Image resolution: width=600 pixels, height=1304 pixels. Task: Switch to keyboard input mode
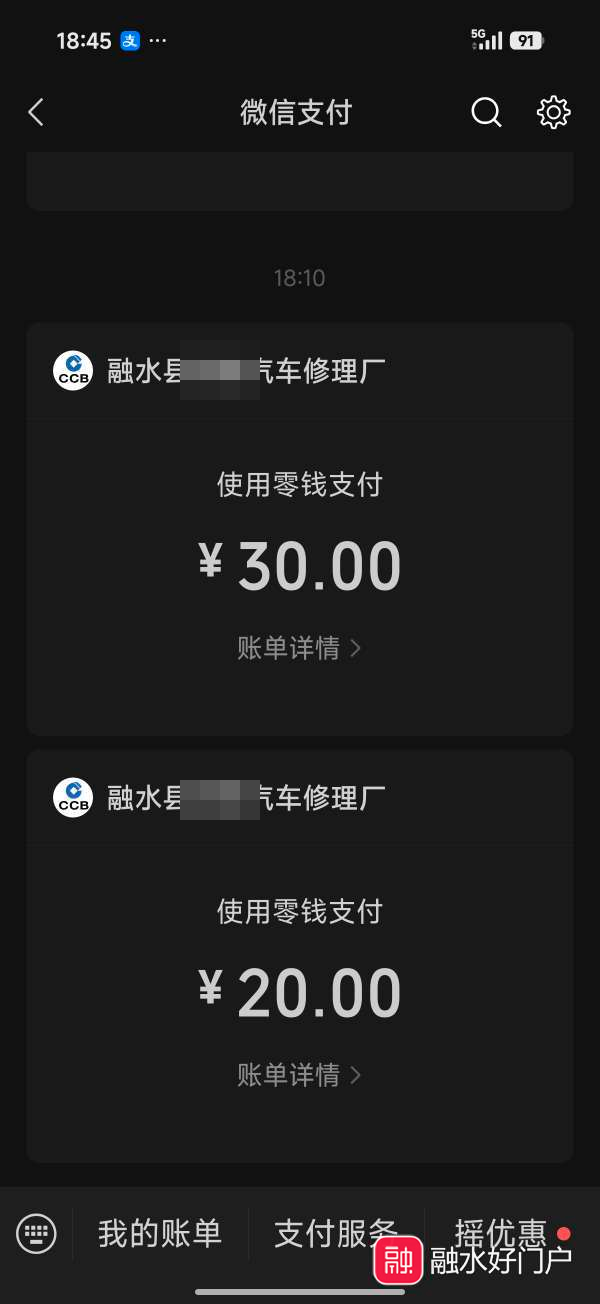point(37,1233)
